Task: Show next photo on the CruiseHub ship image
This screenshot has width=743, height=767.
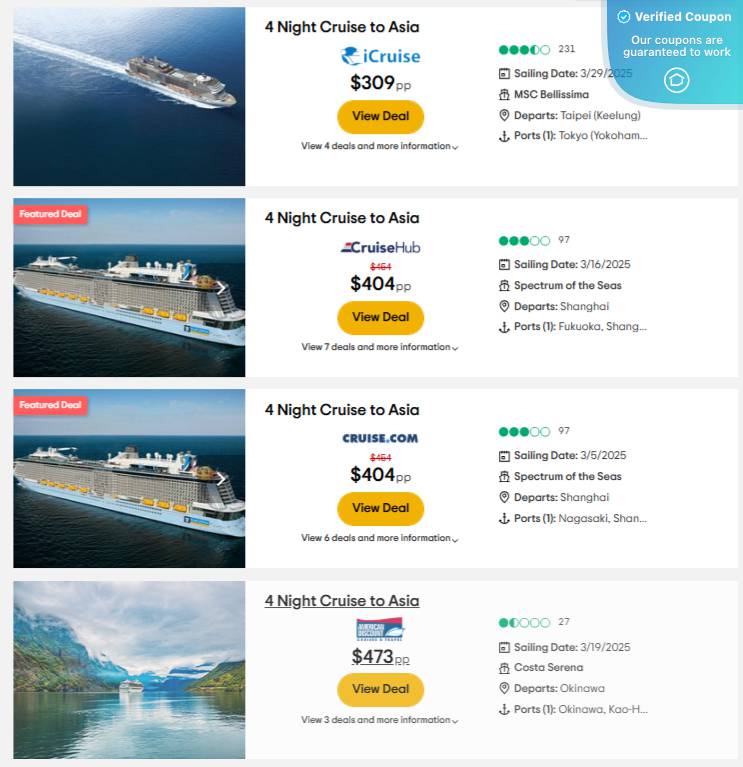Action: [x=222, y=287]
